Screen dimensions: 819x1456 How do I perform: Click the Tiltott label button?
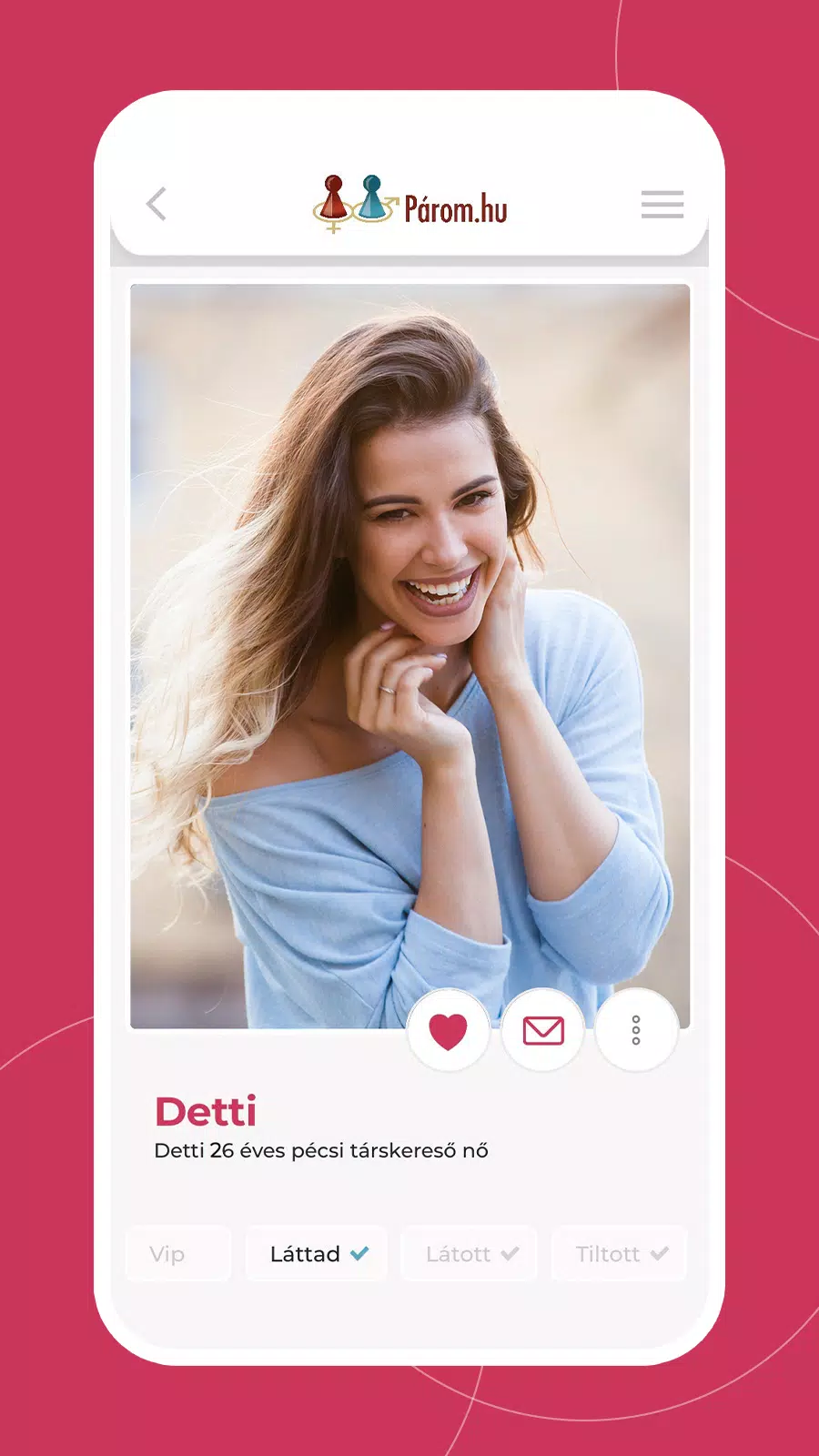point(612,1253)
